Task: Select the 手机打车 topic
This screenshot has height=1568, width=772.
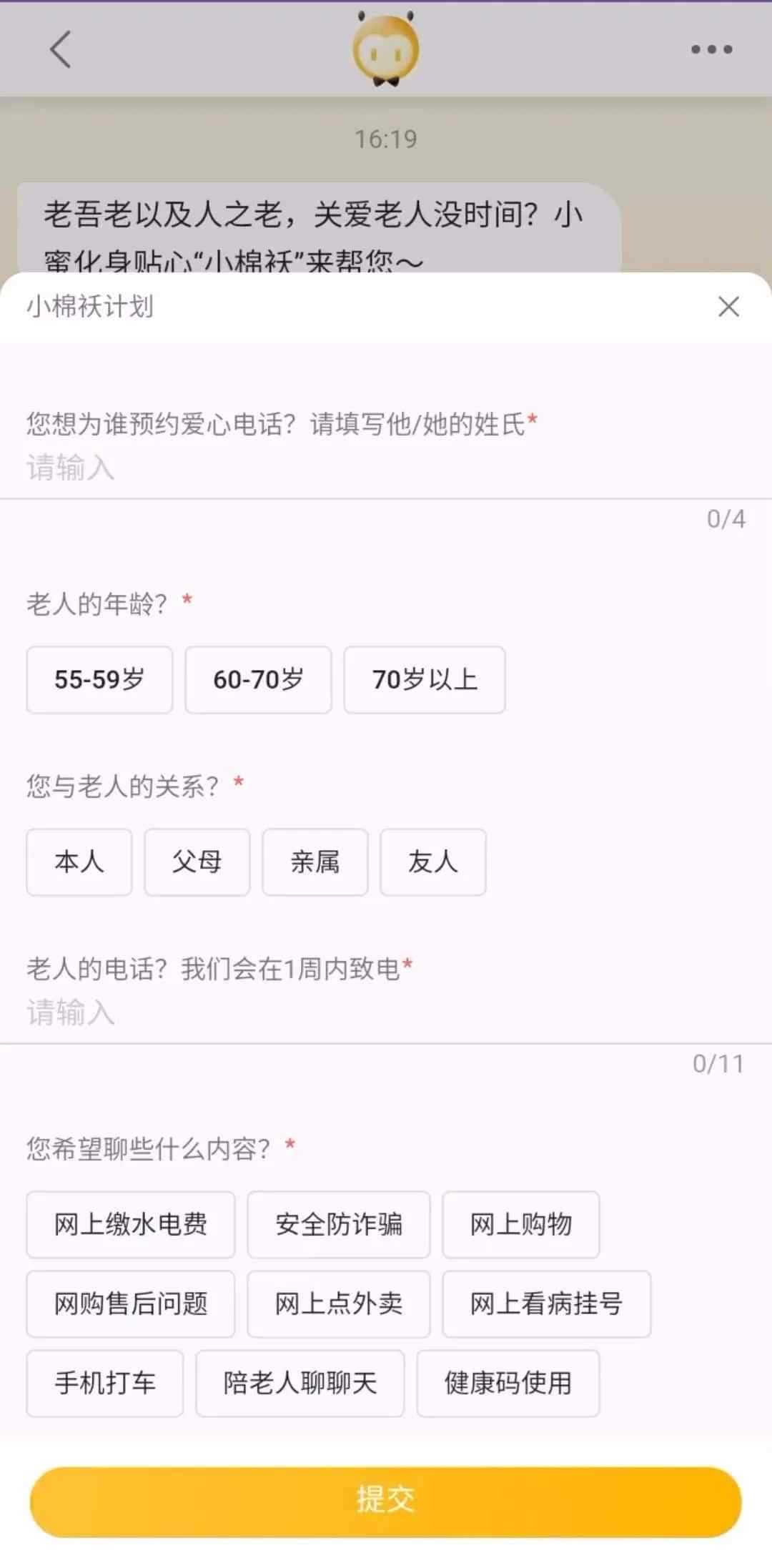Action: [105, 1383]
